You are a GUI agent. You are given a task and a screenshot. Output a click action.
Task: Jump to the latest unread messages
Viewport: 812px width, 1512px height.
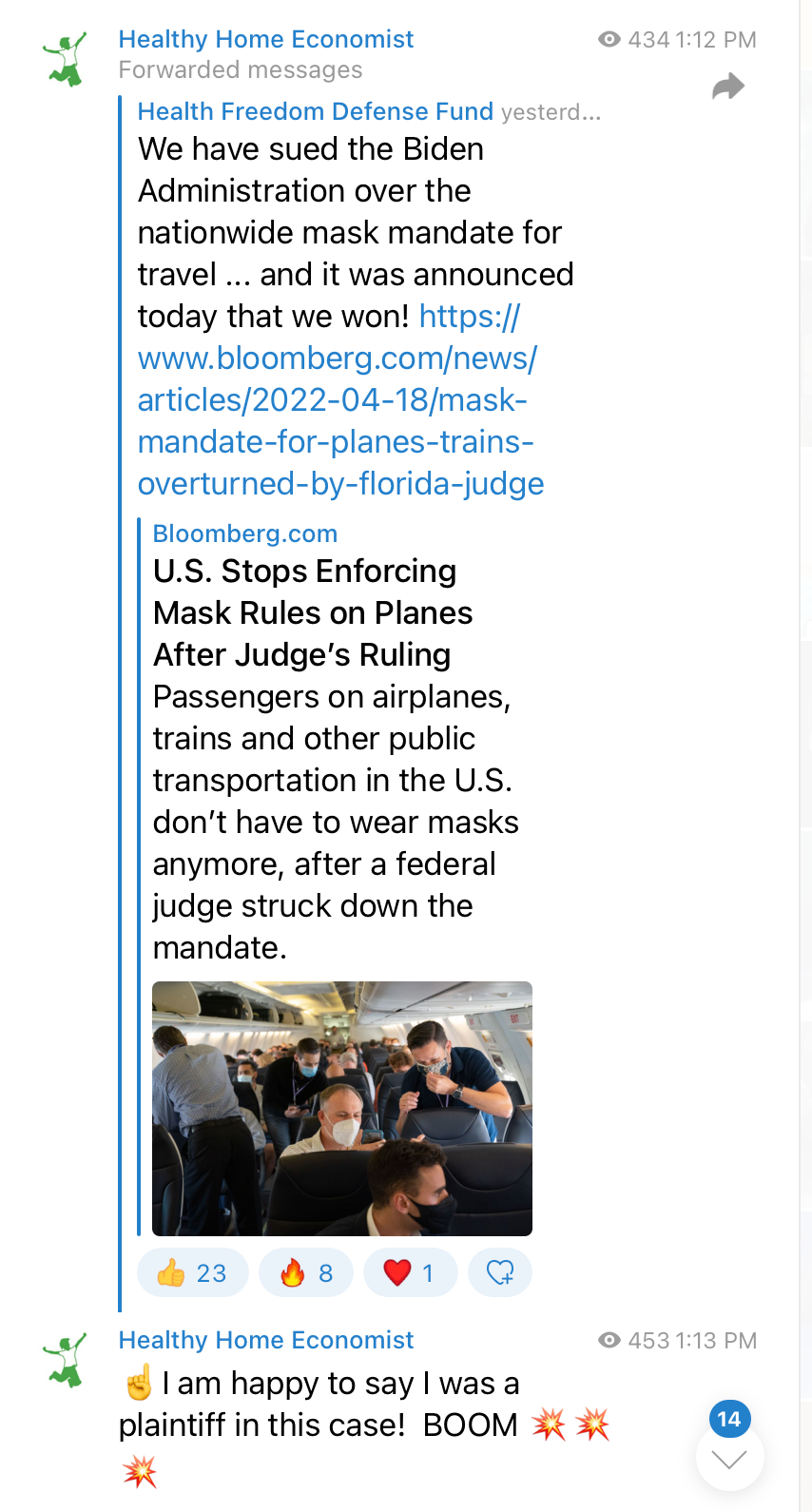pos(729,1459)
